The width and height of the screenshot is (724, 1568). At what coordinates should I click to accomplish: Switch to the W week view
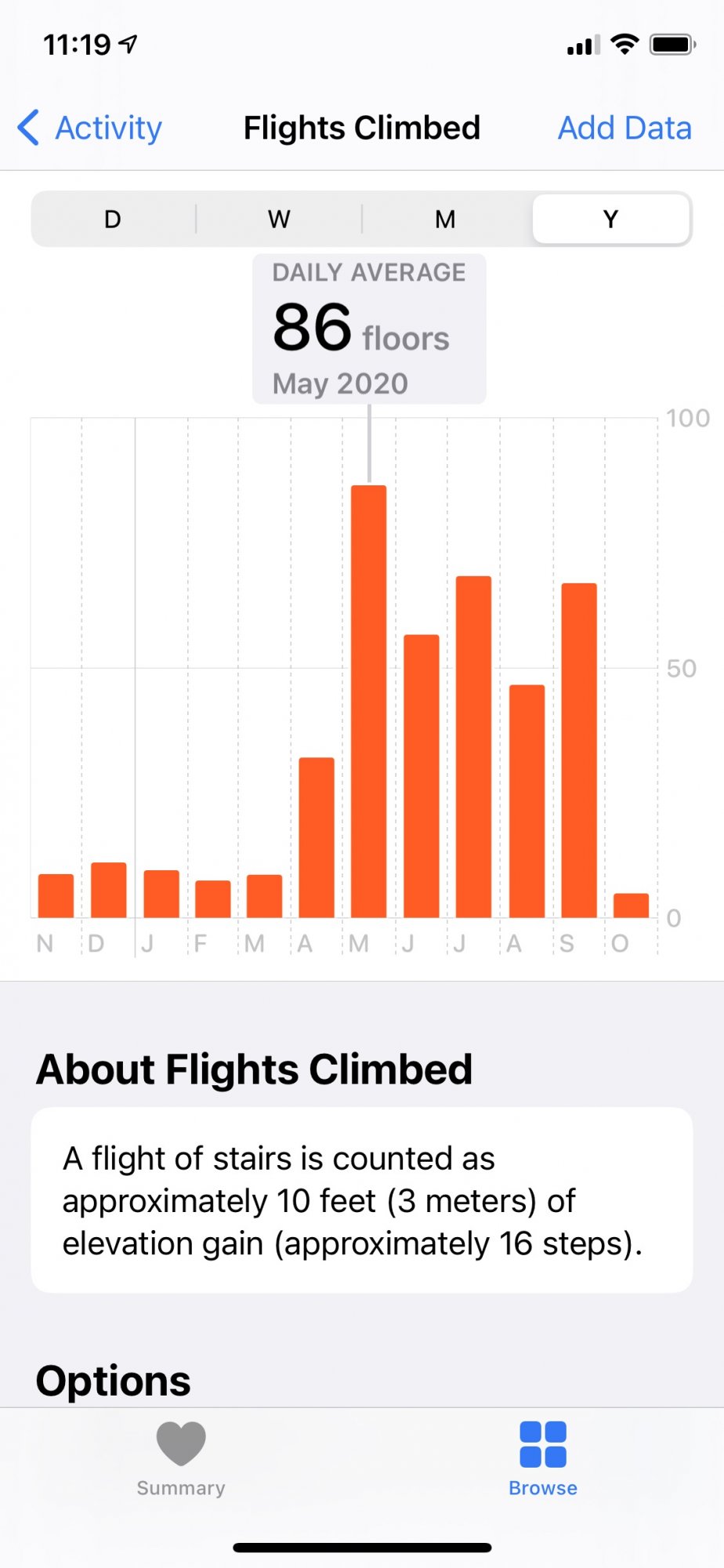click(279, 220)
